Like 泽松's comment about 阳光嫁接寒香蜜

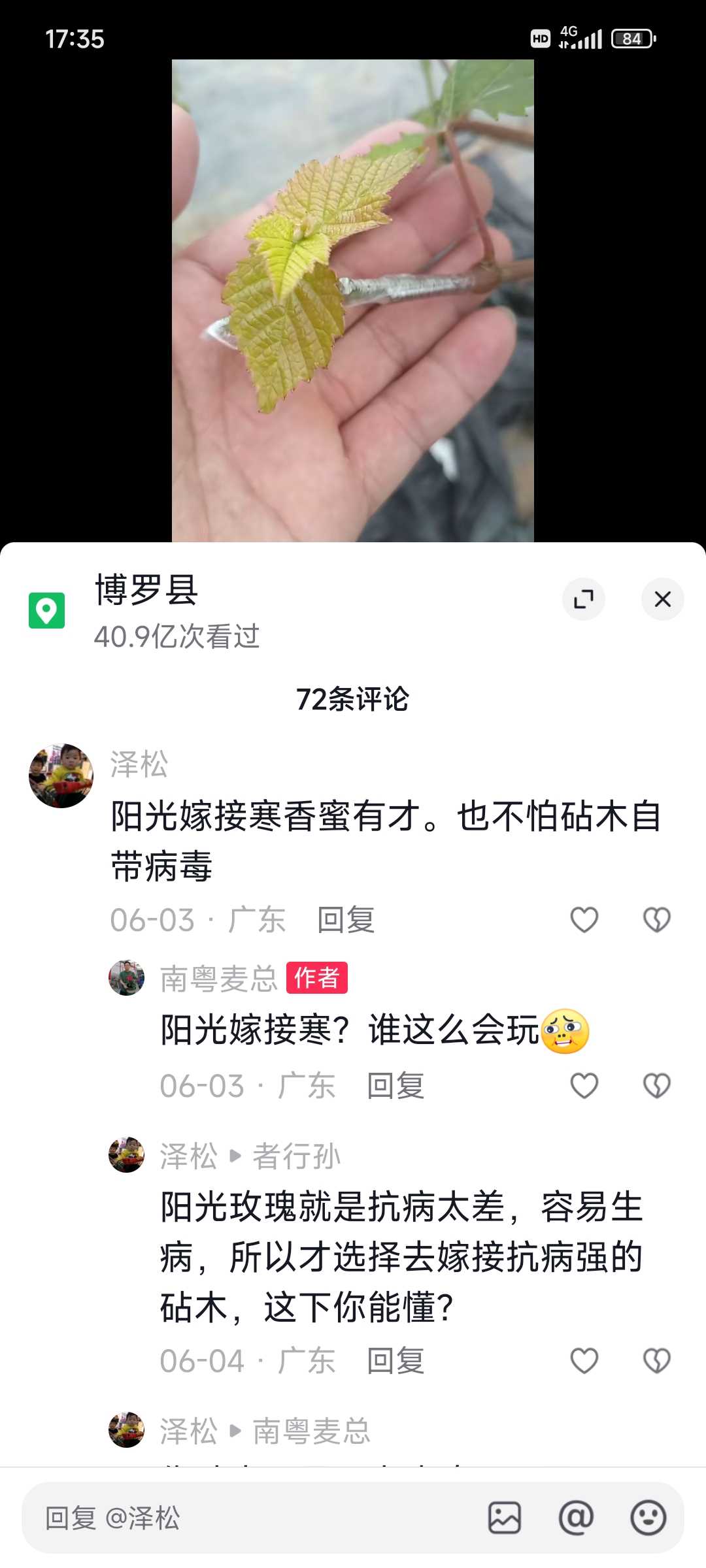pos(584,920)
